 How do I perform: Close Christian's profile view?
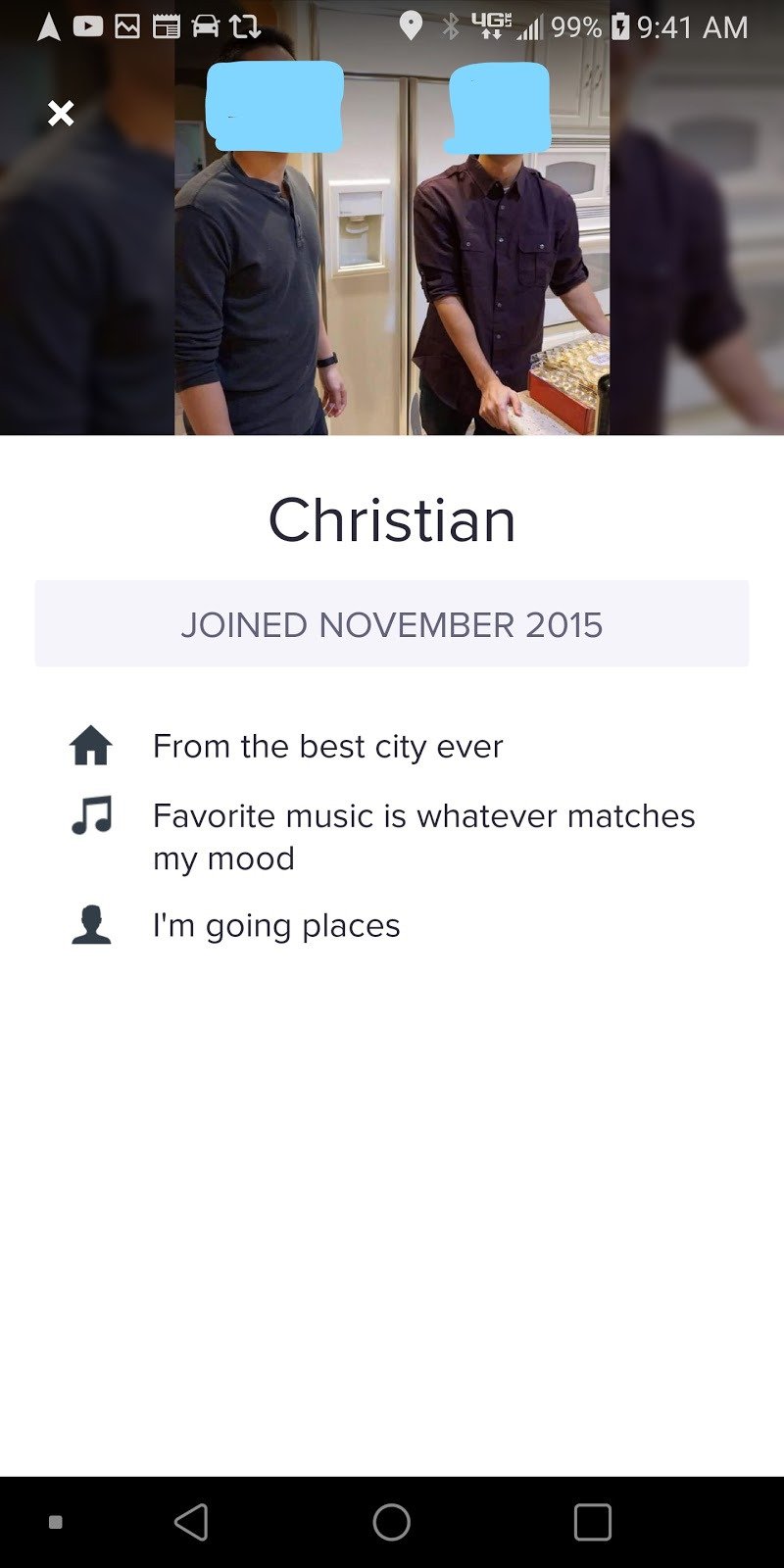pyautogui.click(x=61, y=114)
